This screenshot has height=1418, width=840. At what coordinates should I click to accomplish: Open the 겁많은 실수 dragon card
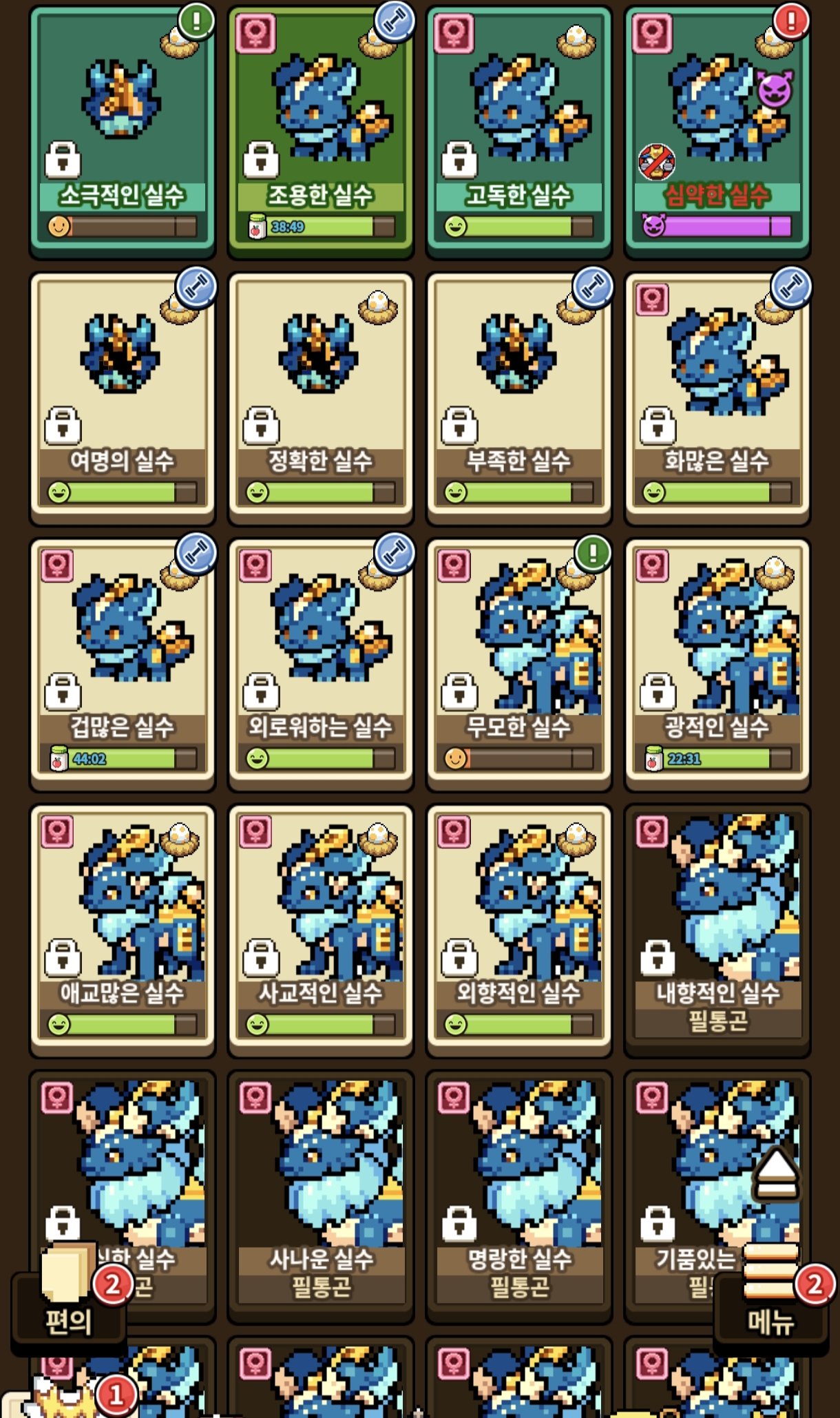(122, 661)
